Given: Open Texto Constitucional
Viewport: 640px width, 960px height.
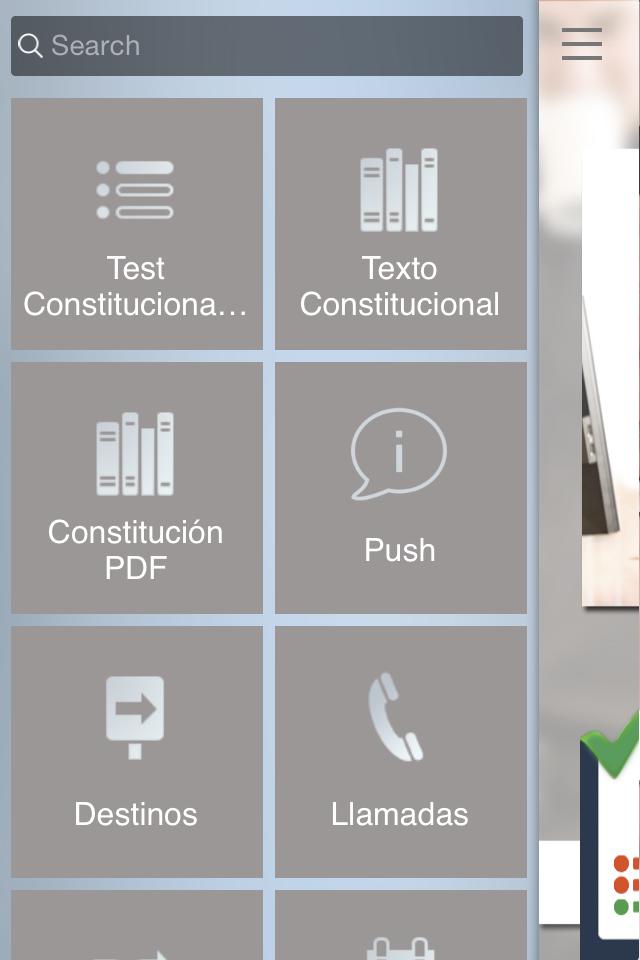Looking at the screenshot, I should pyautogui.click(x=400, y=224).
